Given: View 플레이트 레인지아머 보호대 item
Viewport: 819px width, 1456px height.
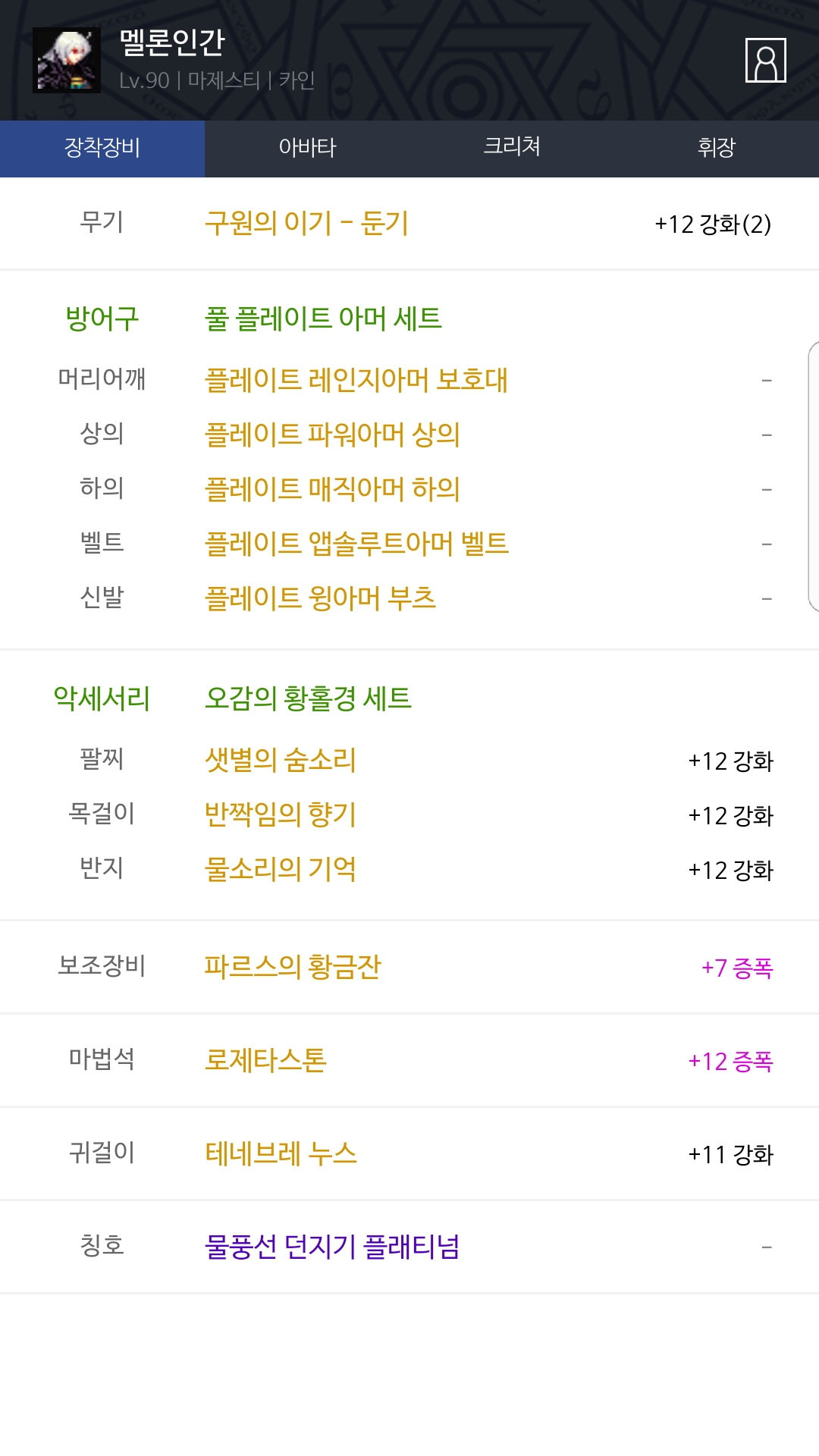Looking at the screenshot, I should click(356, 380).
